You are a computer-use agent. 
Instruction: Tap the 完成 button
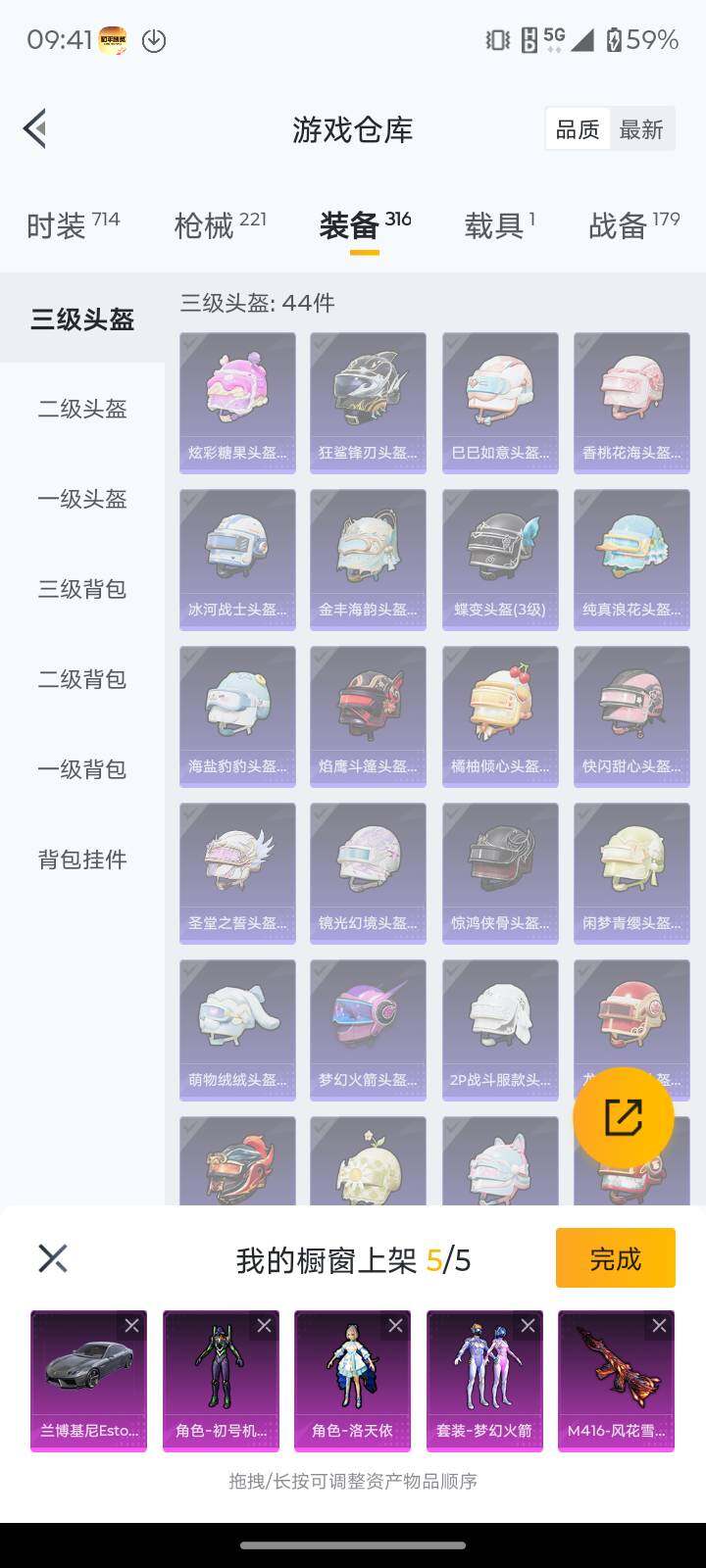615,1257
